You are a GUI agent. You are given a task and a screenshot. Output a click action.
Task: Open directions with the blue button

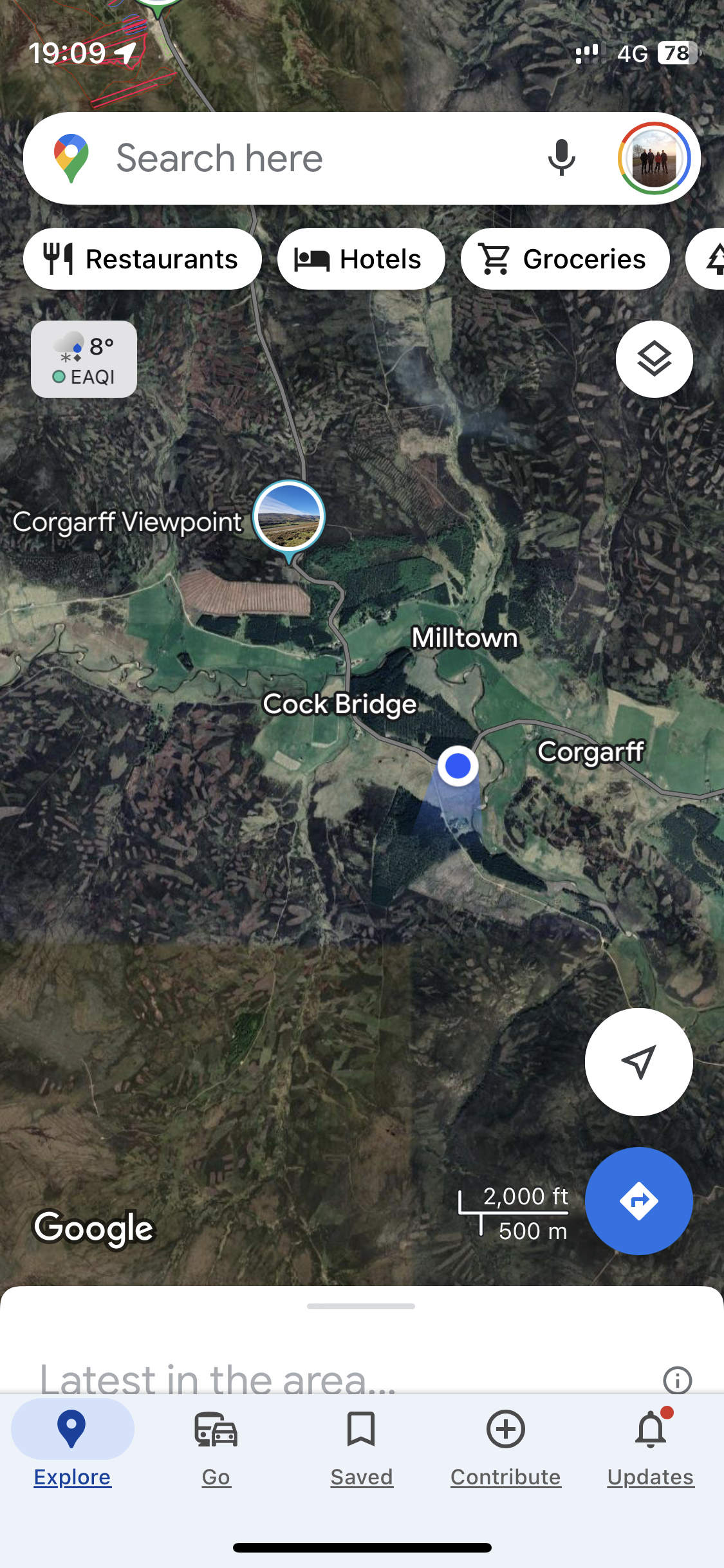click(638, 1201)
